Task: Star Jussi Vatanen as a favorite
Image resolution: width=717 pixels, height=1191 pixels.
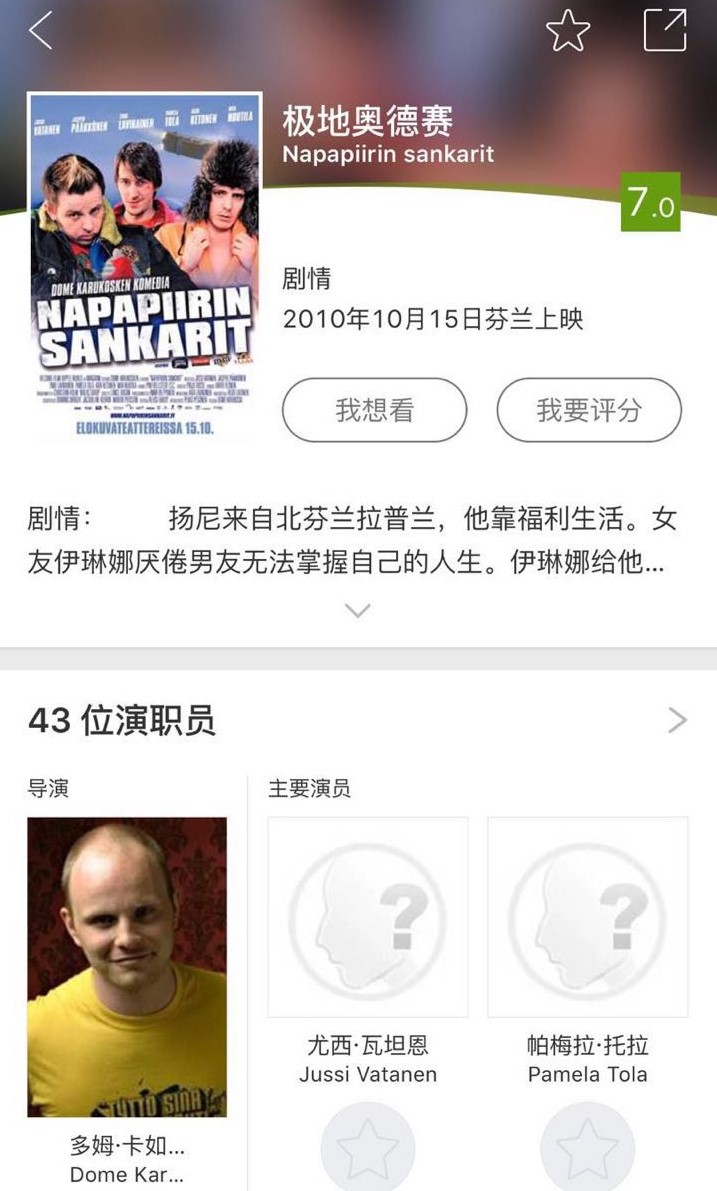Action: point(368,1150)
